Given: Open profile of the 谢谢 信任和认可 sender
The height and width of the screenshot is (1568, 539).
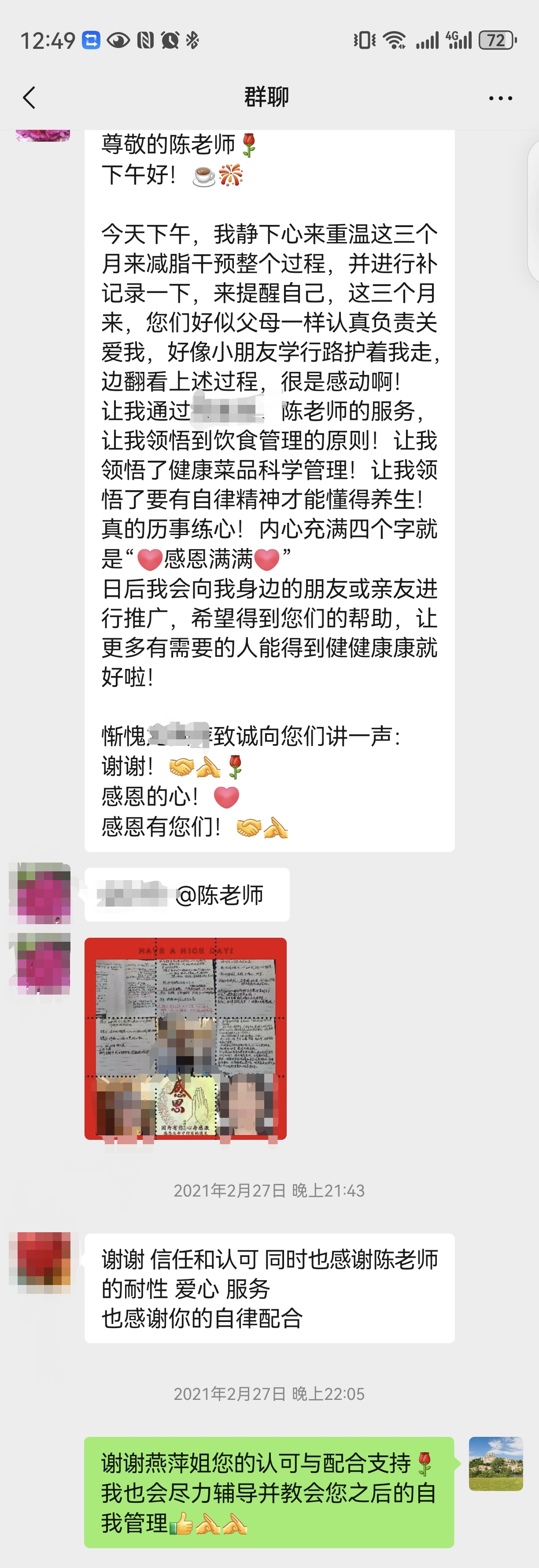Looking at the screenshot, I should point(40,1263).
